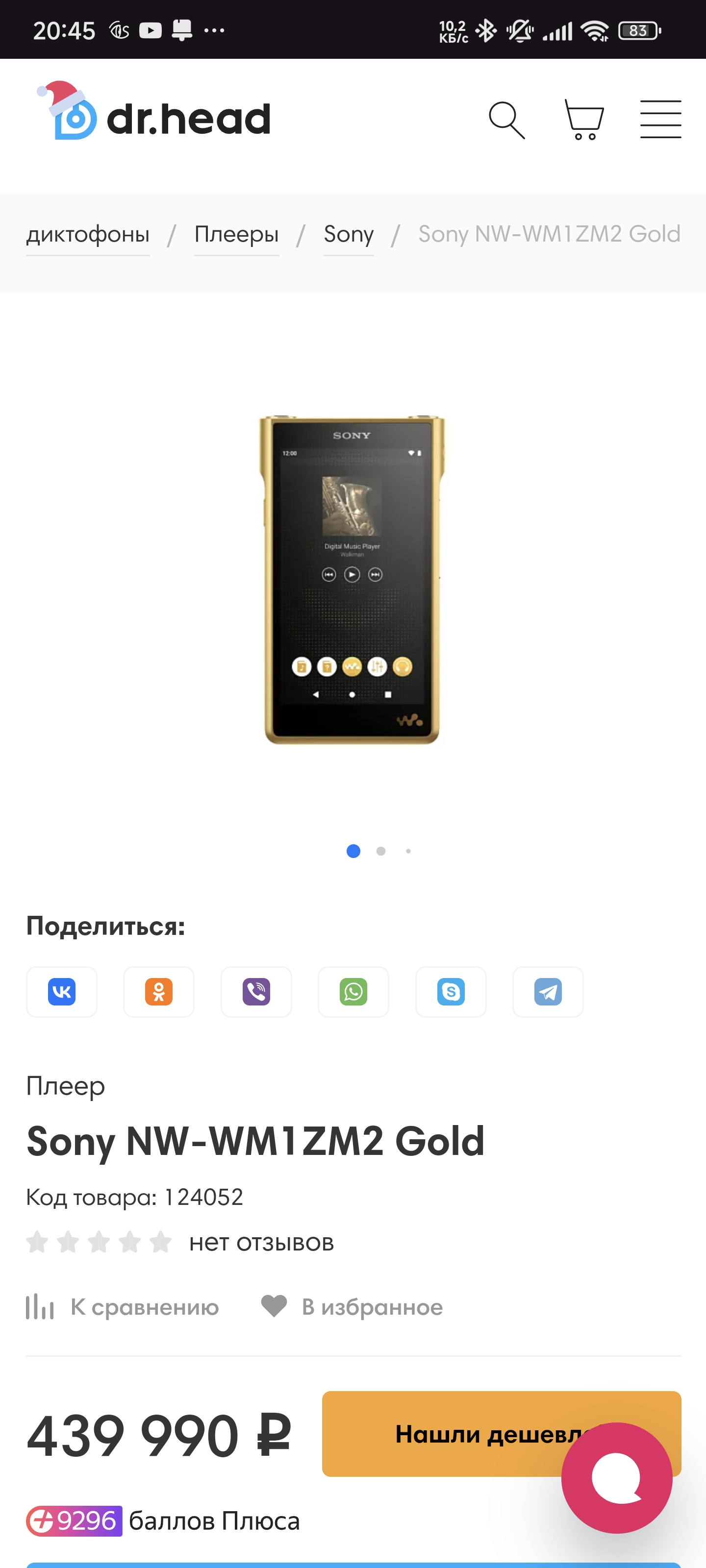Open the search magnifier icon
The image size is (706, 1568).
click(507, 120)
